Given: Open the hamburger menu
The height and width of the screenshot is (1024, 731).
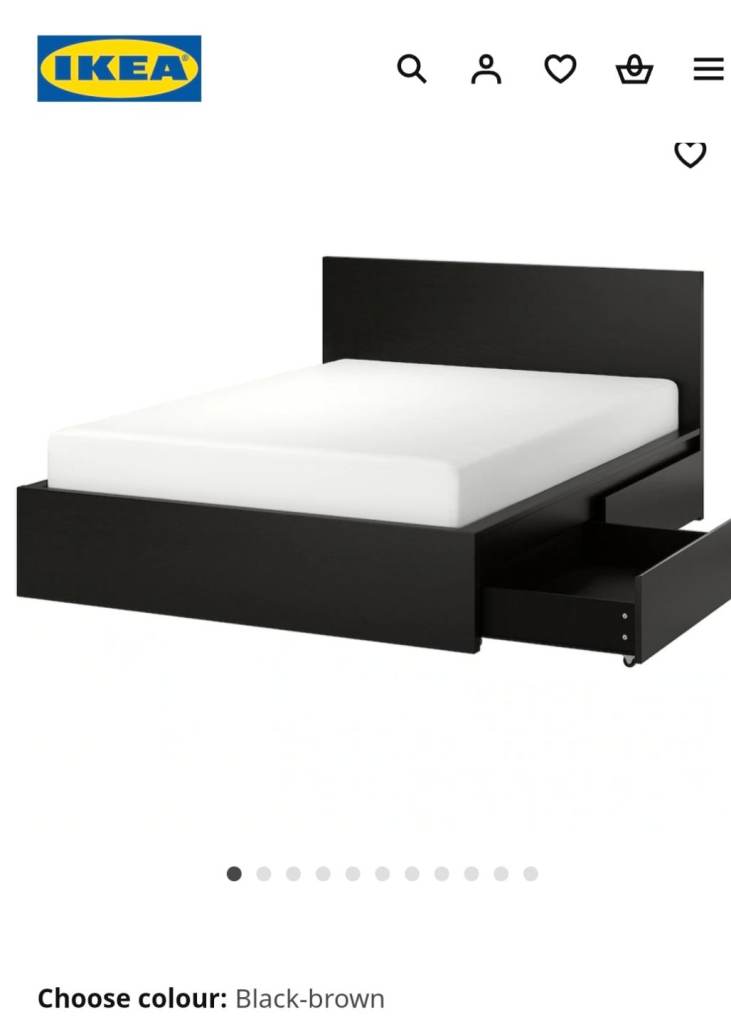Looking at the screenshot, I should click(708, 69).
